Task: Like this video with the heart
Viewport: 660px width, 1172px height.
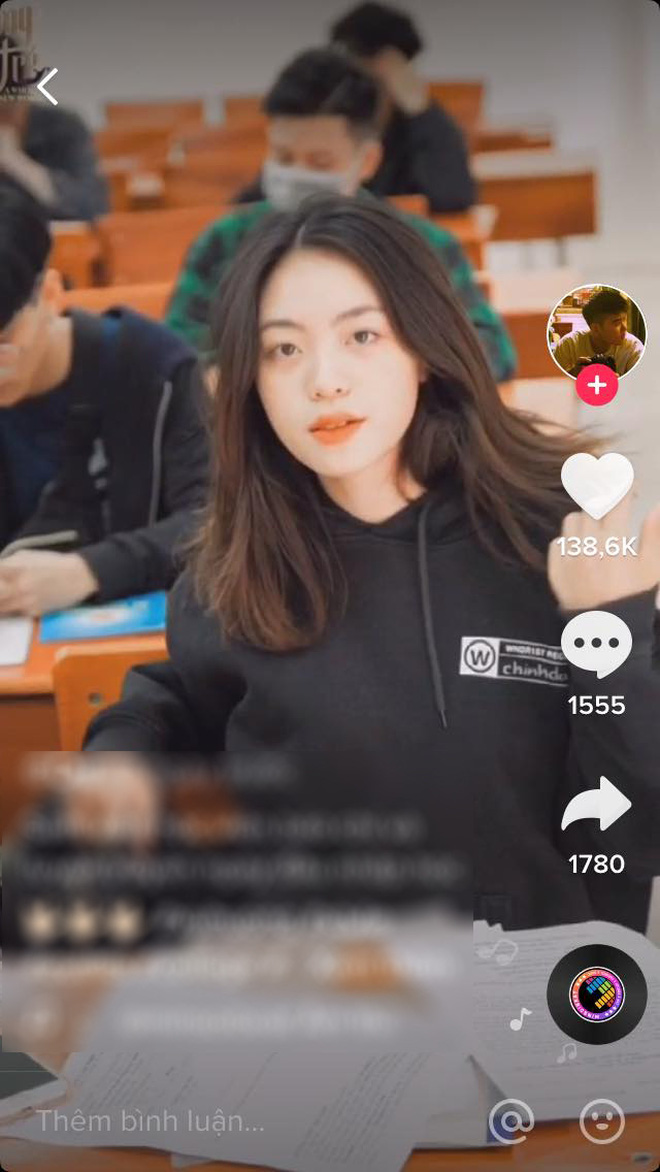Action: pos(597,486)
